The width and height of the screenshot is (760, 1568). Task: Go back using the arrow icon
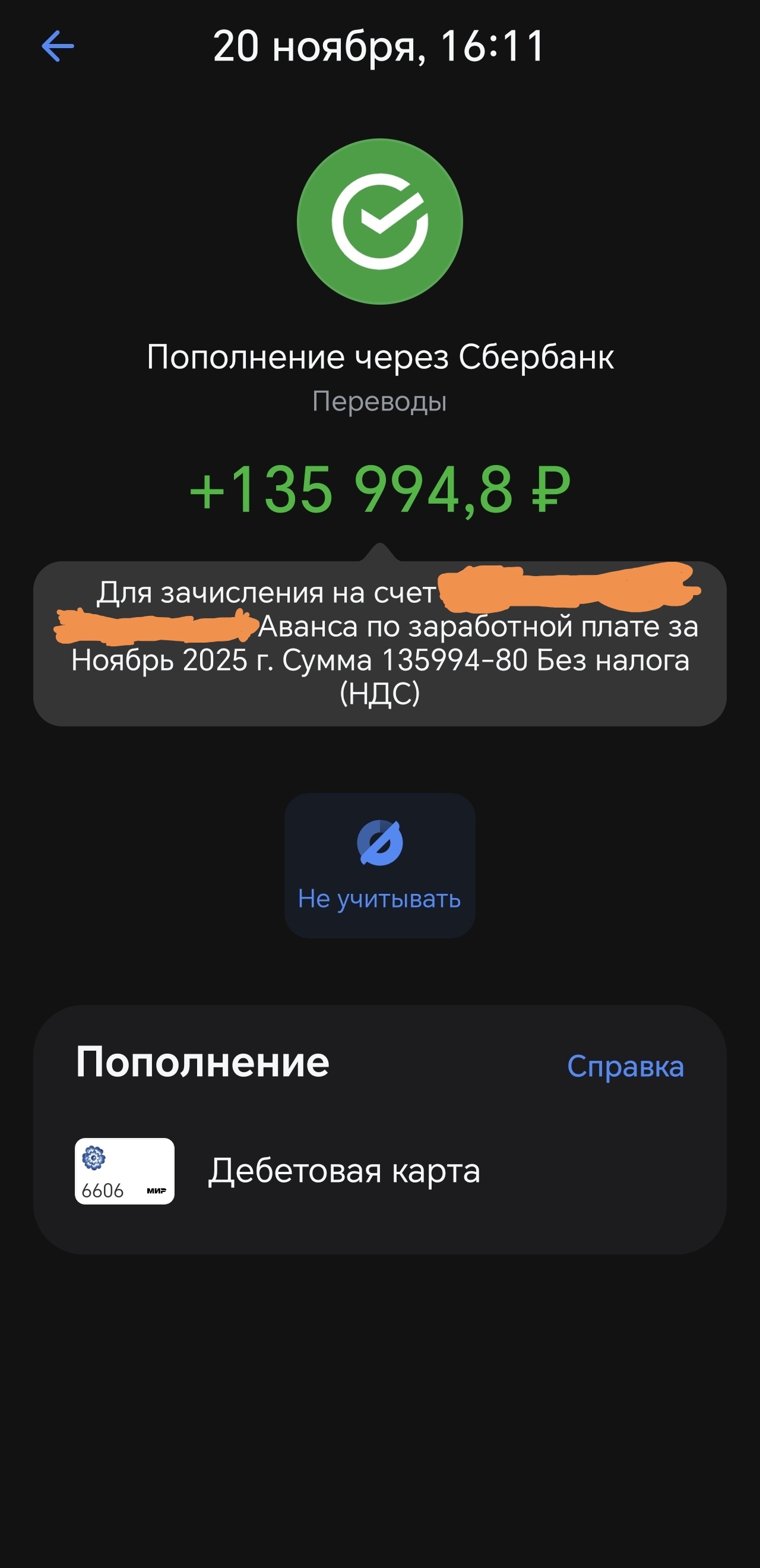pos(58,46)
